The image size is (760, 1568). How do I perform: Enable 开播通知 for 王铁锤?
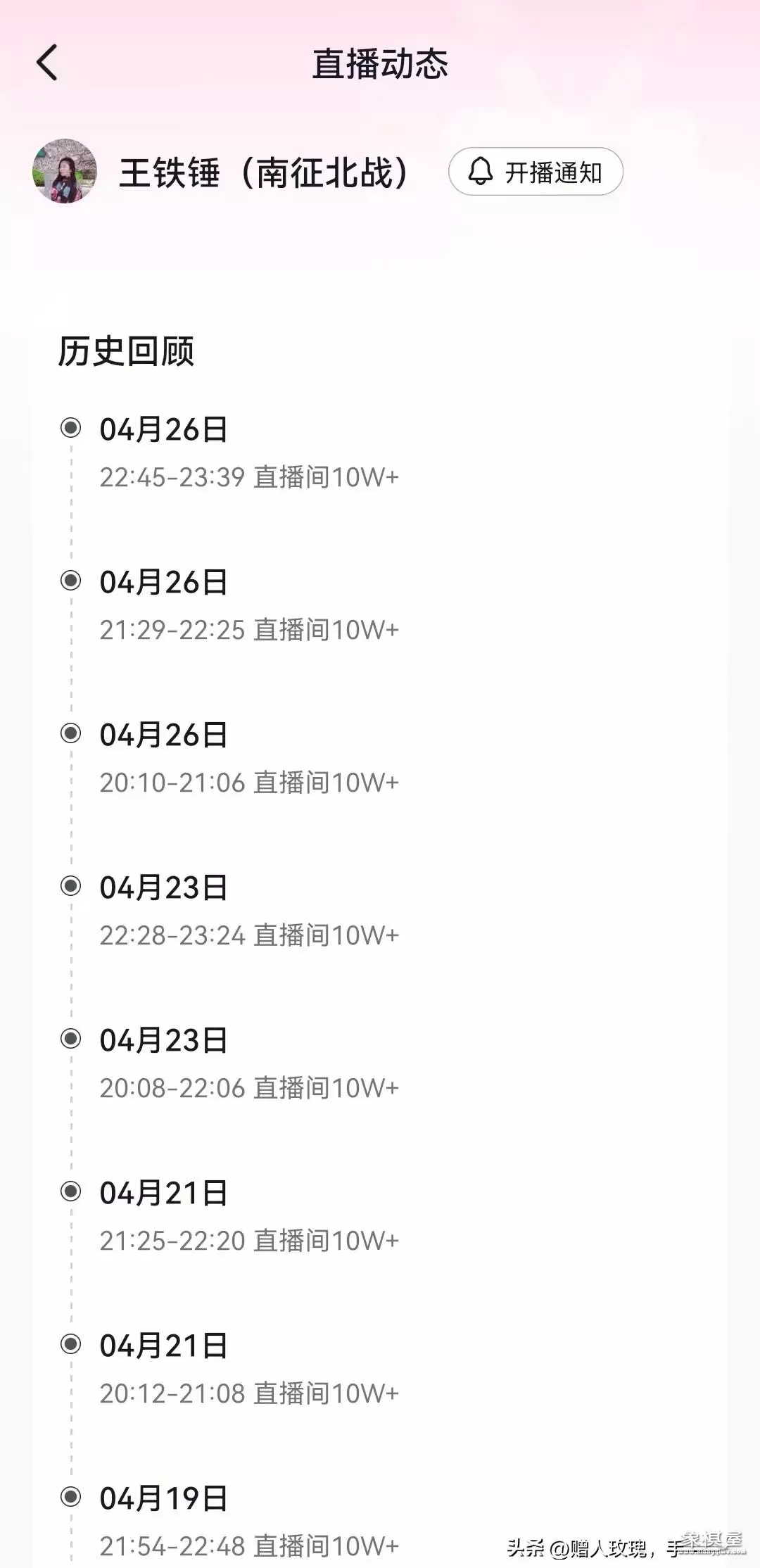[536, 172]
